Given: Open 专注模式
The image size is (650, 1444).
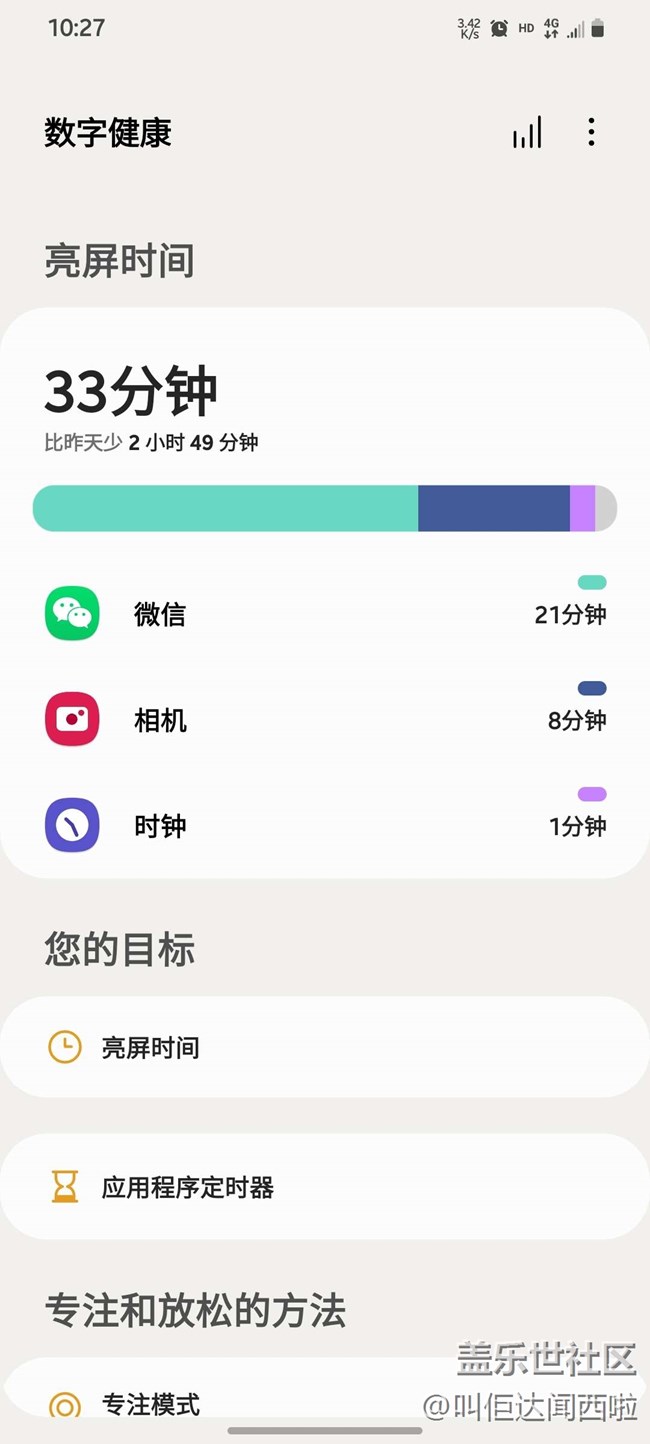Looking at the screenshot, I should tap(150, 1404).
